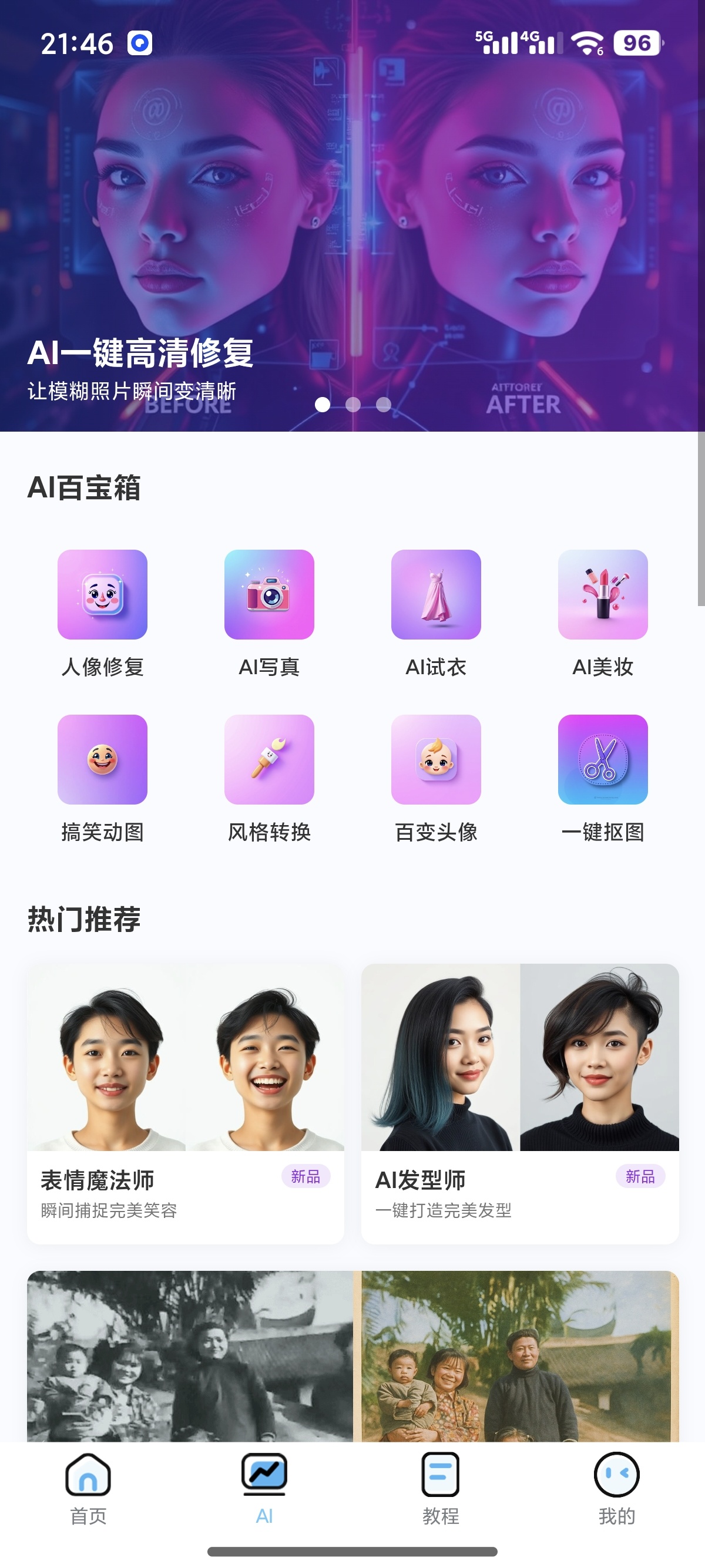Image resolution: width=705 pixels, height=1568 pixels.
Task: Open 百变头像 avatar tool
Action: click(436, 760)
